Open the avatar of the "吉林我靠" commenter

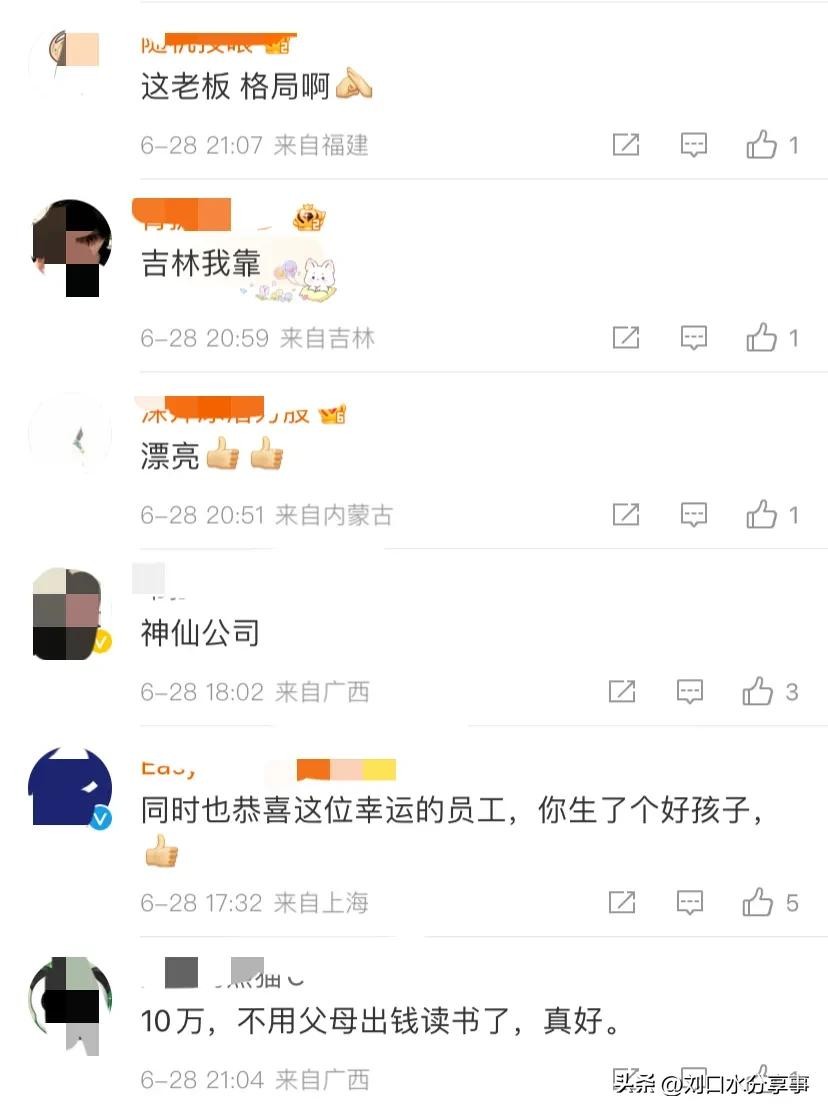pyautogui.click(x=70, y=245)
